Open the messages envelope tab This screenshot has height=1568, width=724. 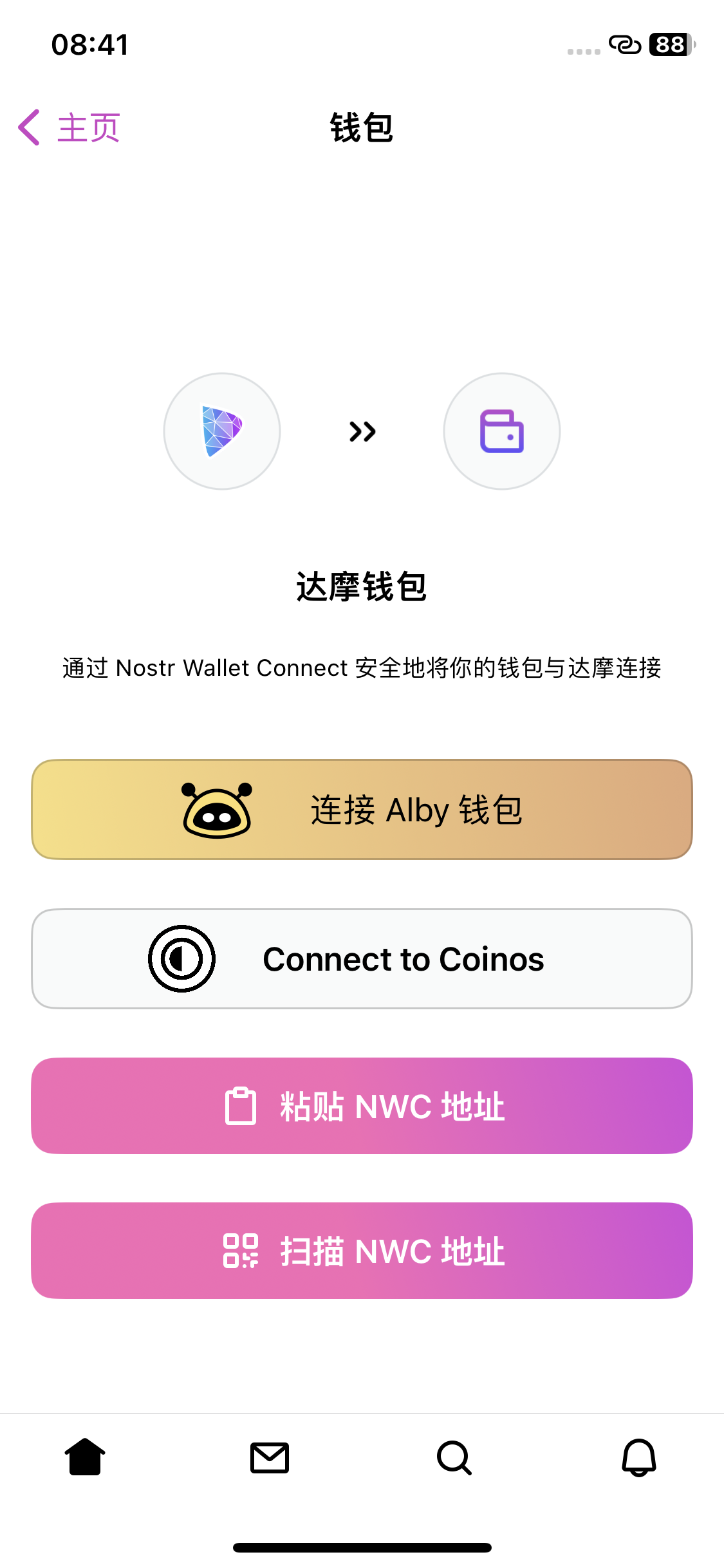[270, 1457]
